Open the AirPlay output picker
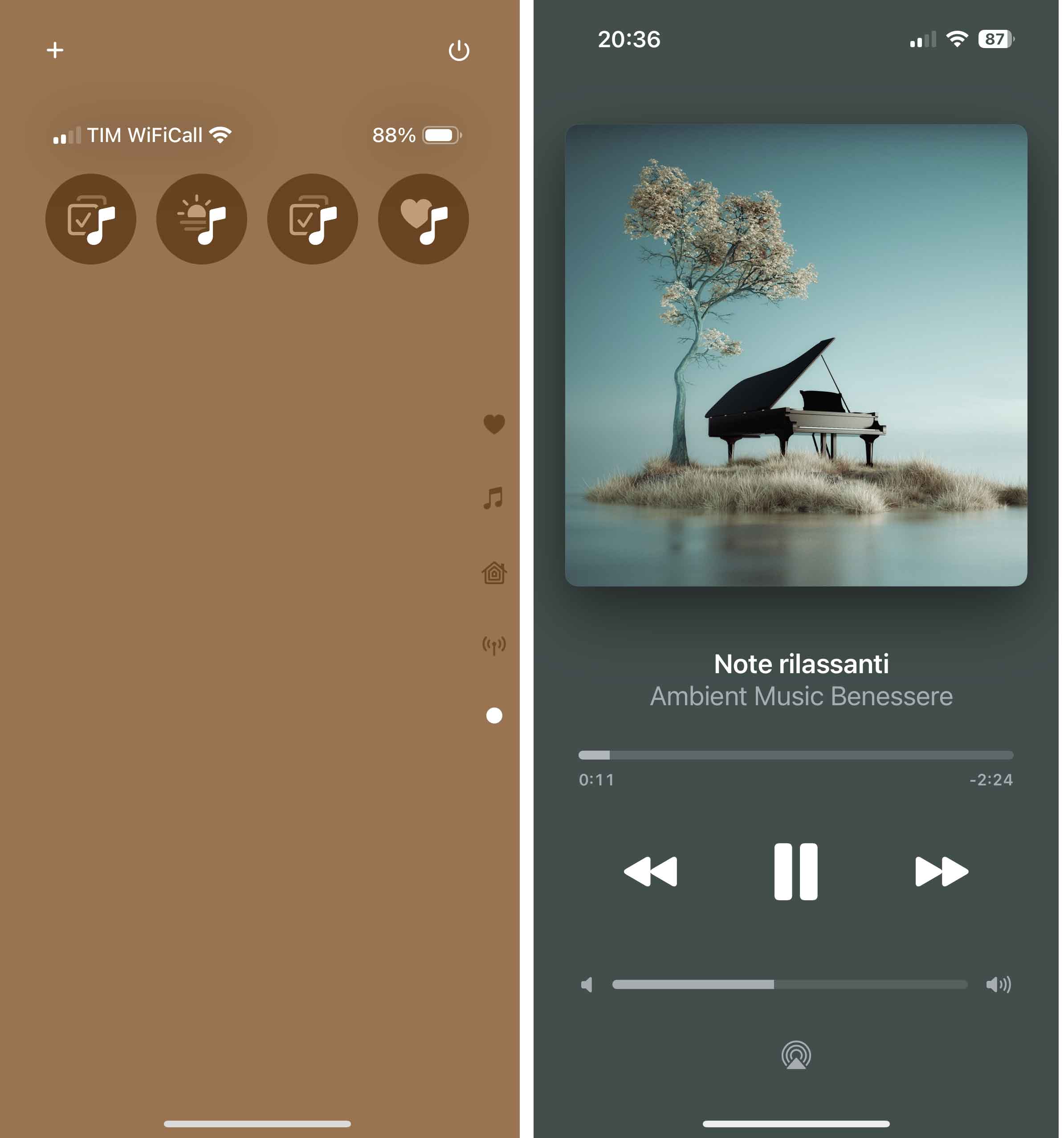Viewport: 1064px width, 1138px height. tap(795, 1054)
